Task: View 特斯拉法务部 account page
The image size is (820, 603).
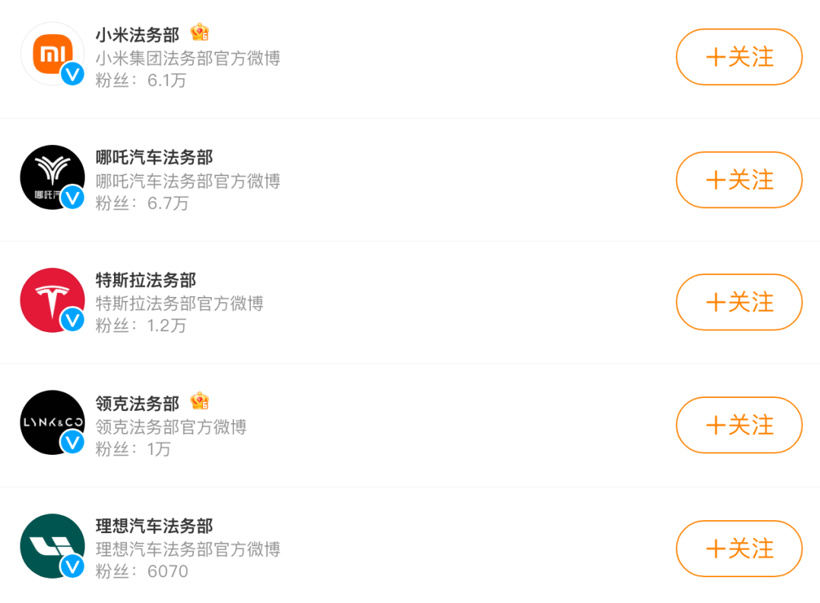Action: pyautogui.click(x=145, y=280)
